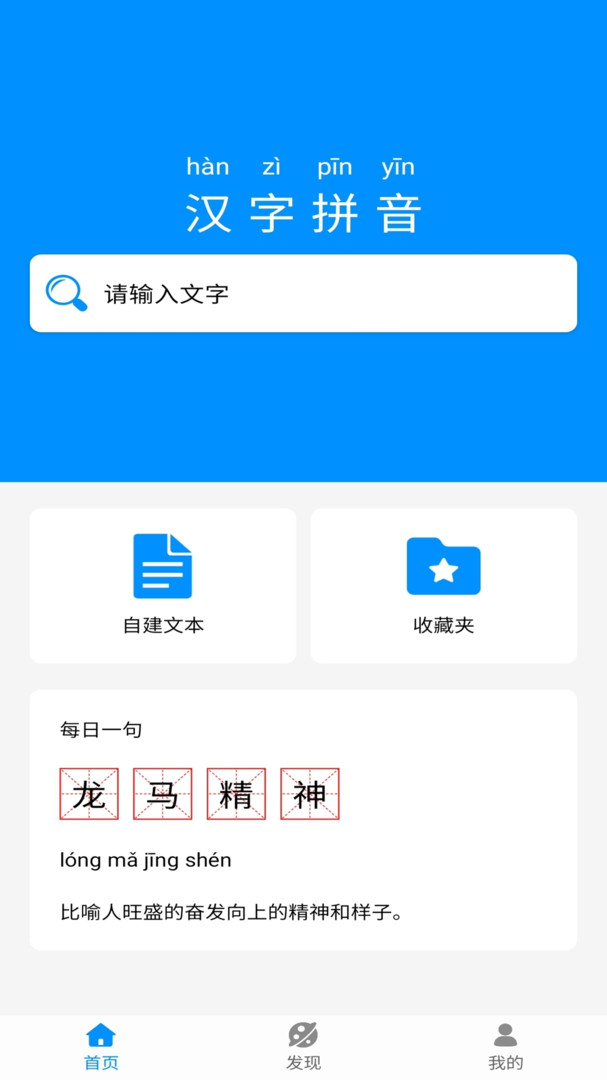Open the 每日一句 card for 龙马精神
This screenshot has height=1080, width=607.
pos(303,820)
